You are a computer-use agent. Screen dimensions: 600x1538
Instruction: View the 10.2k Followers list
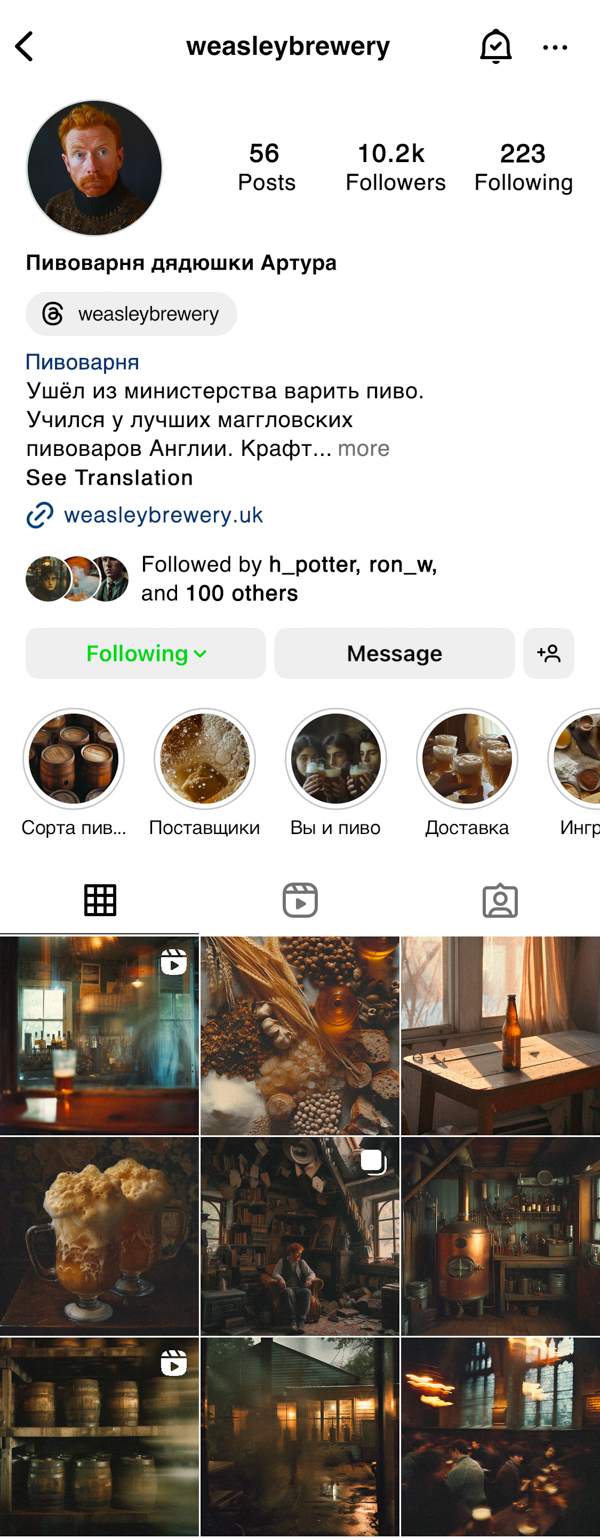pyautogui.click(x=394, y=166)
